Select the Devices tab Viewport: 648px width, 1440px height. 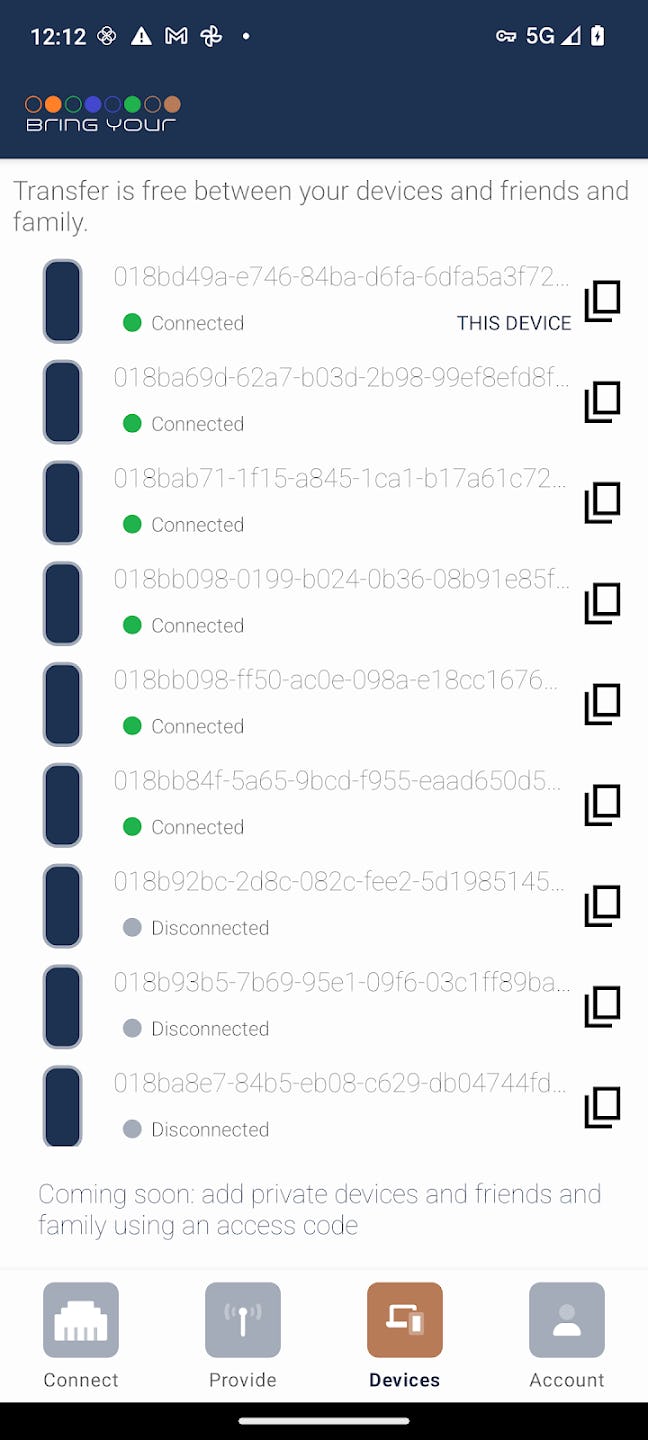click(x=405, y=1335)
